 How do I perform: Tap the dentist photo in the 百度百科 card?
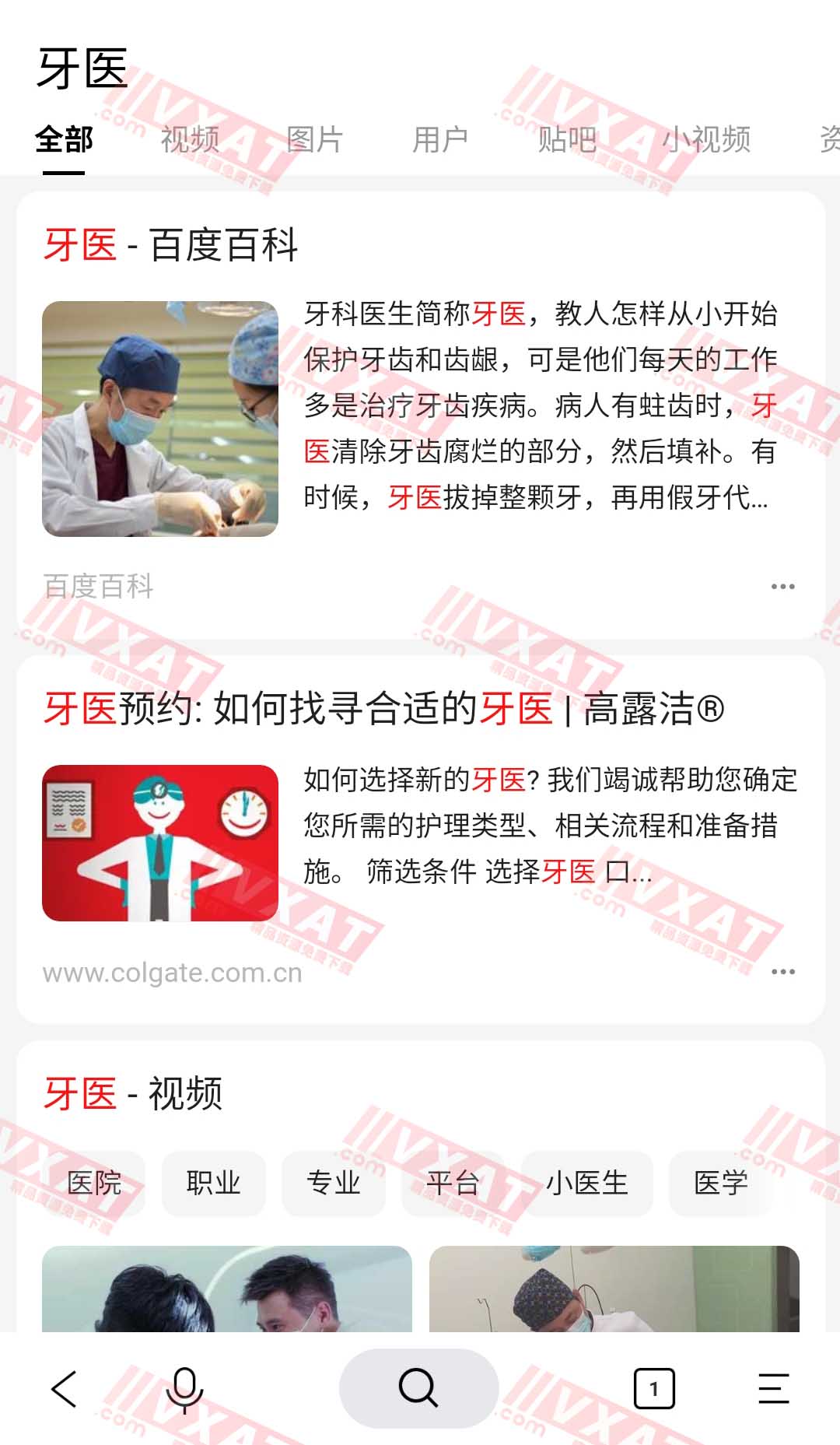pyautogui.click(x=160, y=419)
